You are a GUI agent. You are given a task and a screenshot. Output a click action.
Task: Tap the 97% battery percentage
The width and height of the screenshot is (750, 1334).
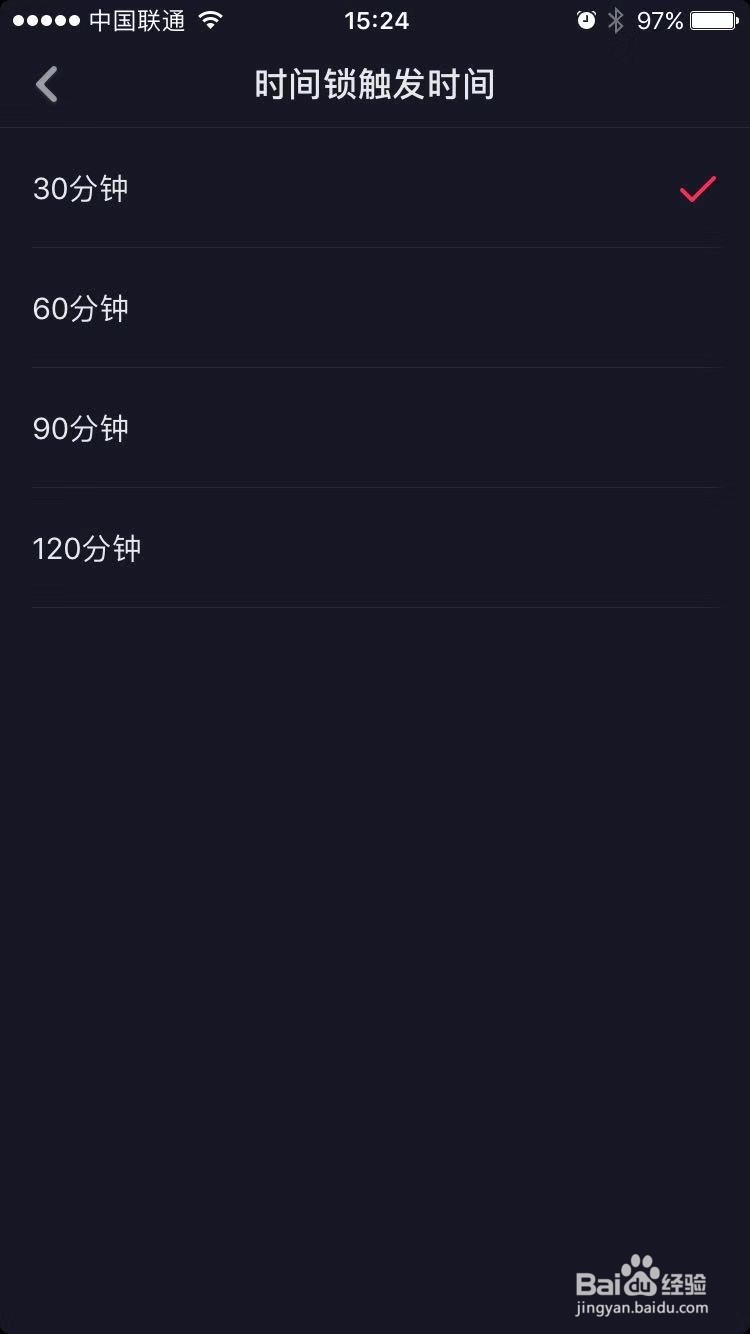point(661,19)
